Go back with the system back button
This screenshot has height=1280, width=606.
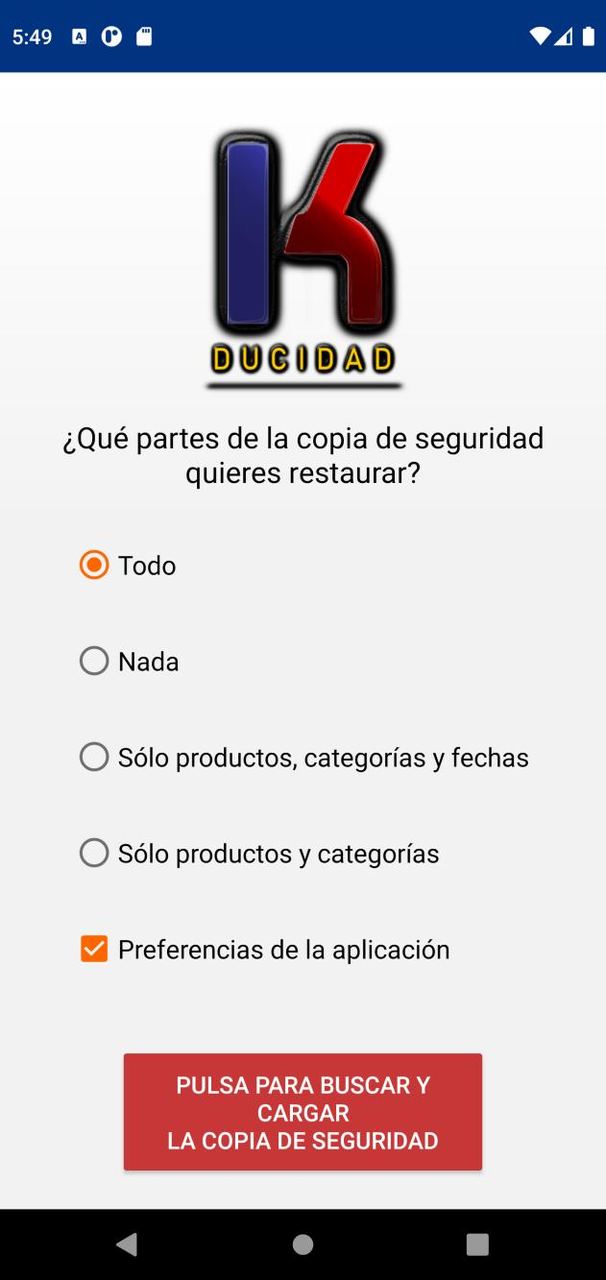coord(127,1244)
